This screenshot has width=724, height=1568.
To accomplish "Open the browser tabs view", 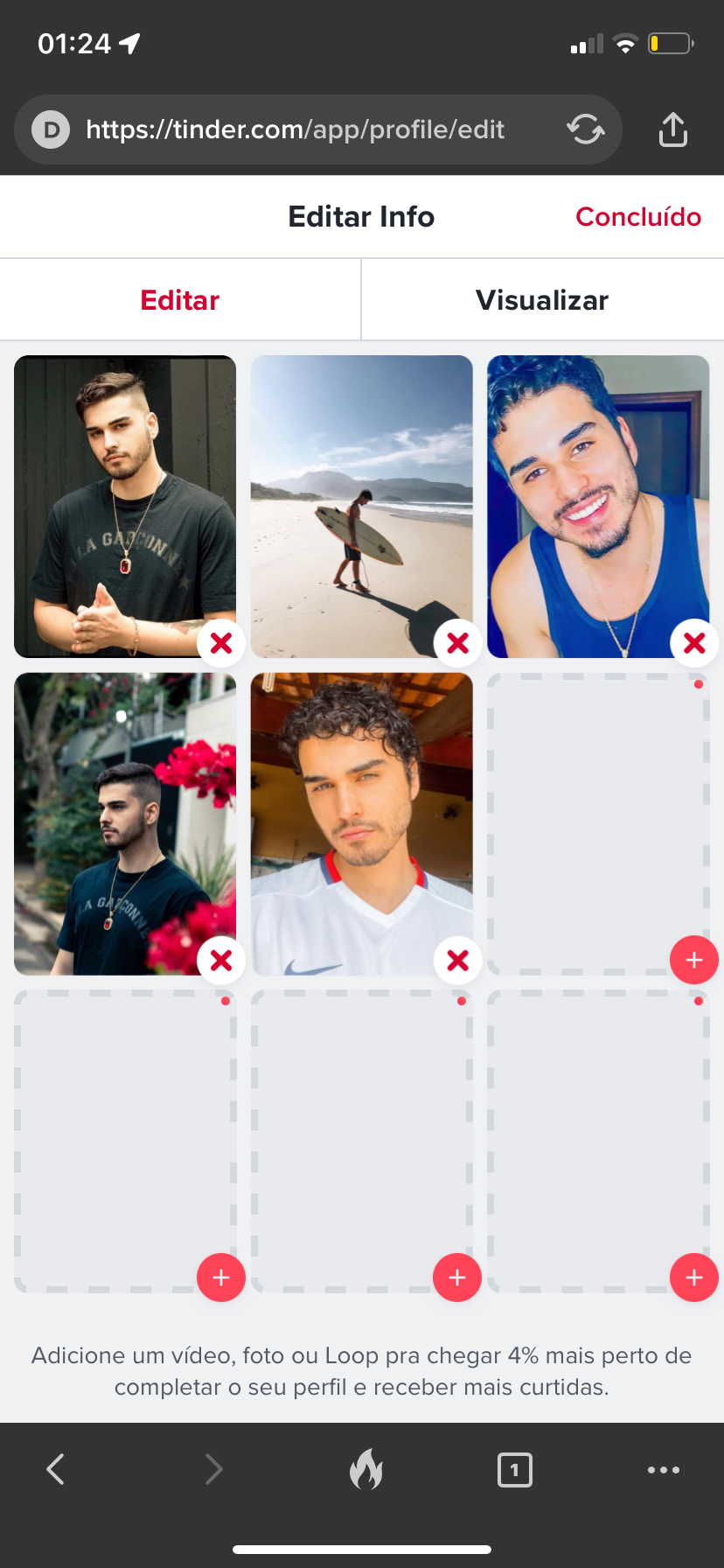I will 514,1469.
